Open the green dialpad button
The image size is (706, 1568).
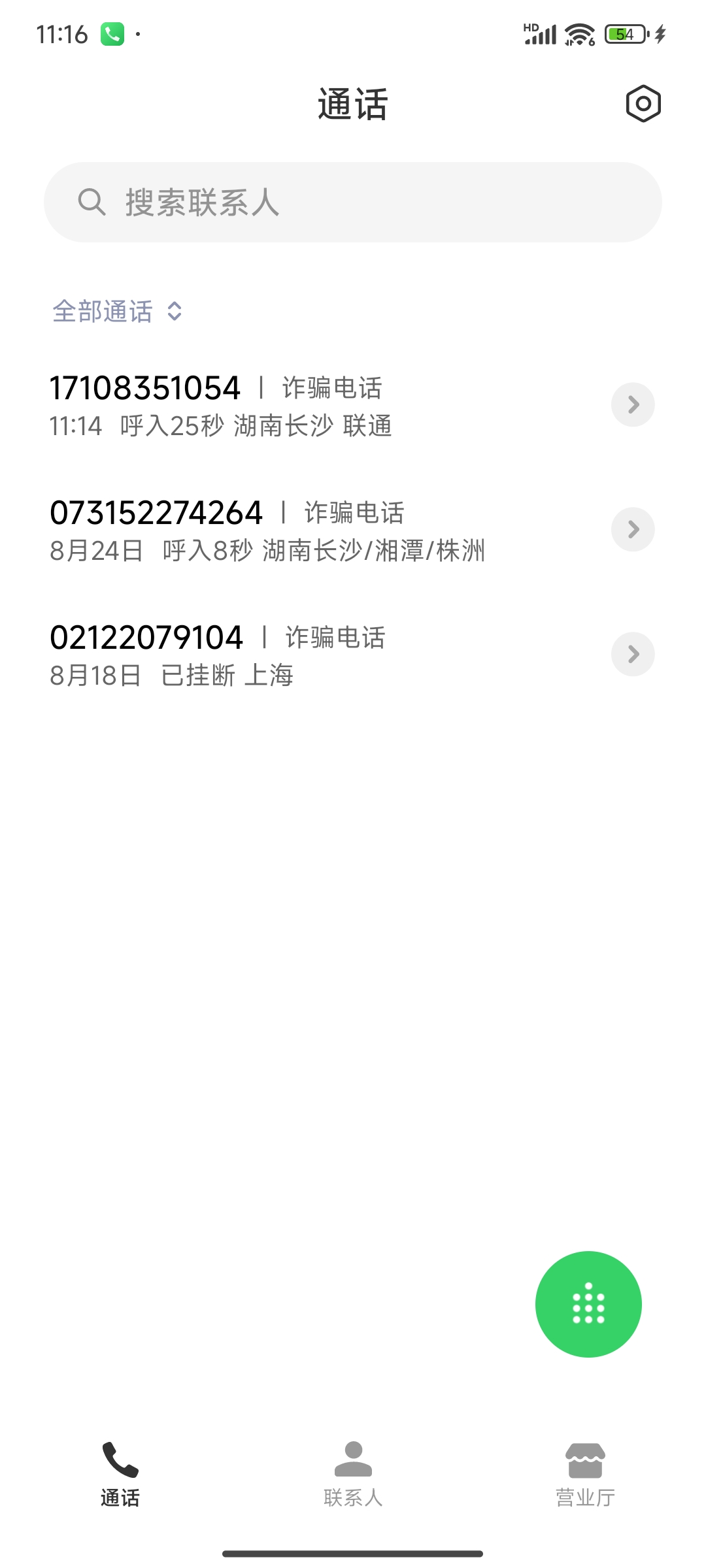588,1304
